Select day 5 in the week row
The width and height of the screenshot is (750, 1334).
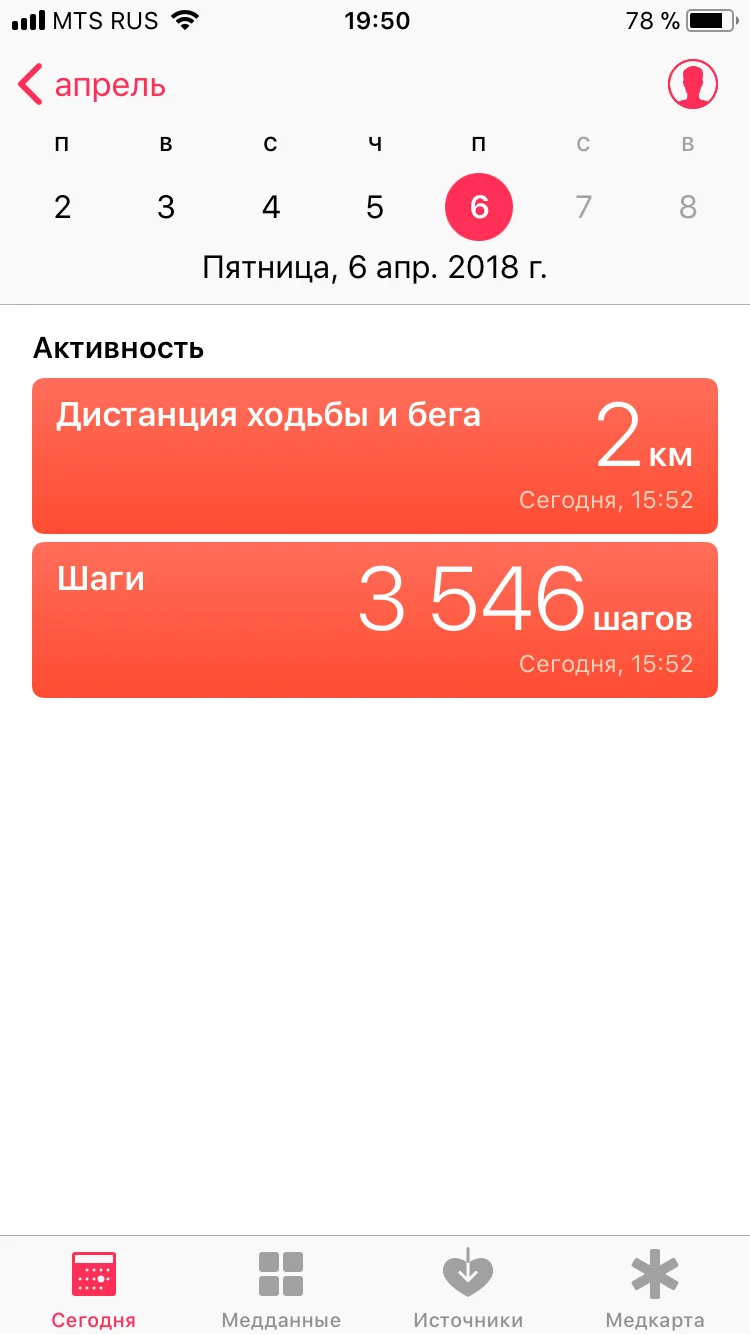[x=374, y=207]
